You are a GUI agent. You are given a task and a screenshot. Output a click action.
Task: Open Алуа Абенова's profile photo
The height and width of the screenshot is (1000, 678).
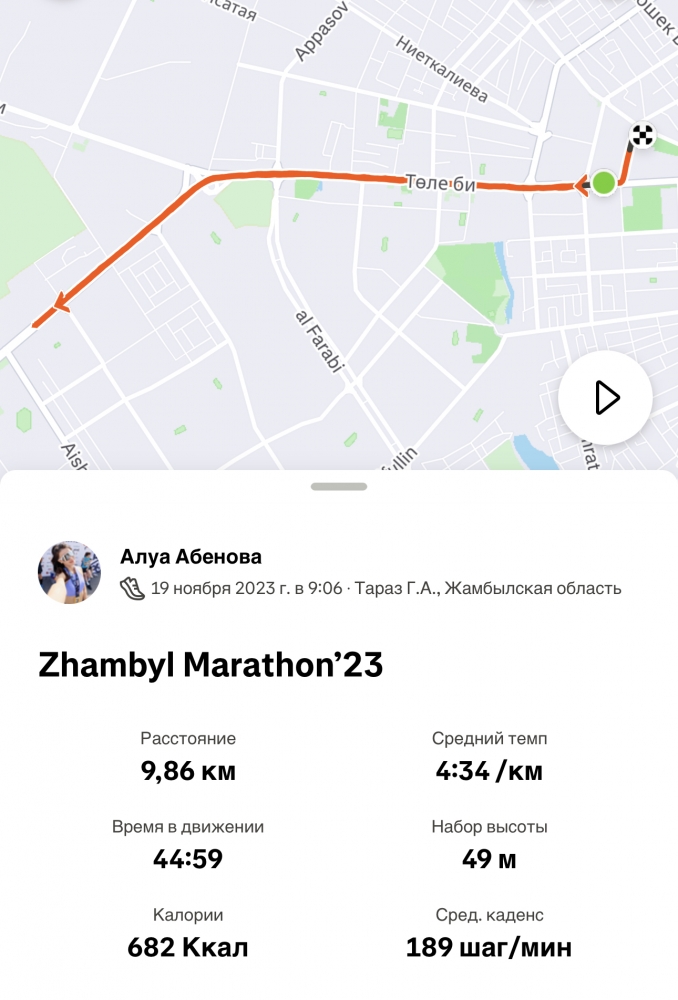(x=69, y=572)
